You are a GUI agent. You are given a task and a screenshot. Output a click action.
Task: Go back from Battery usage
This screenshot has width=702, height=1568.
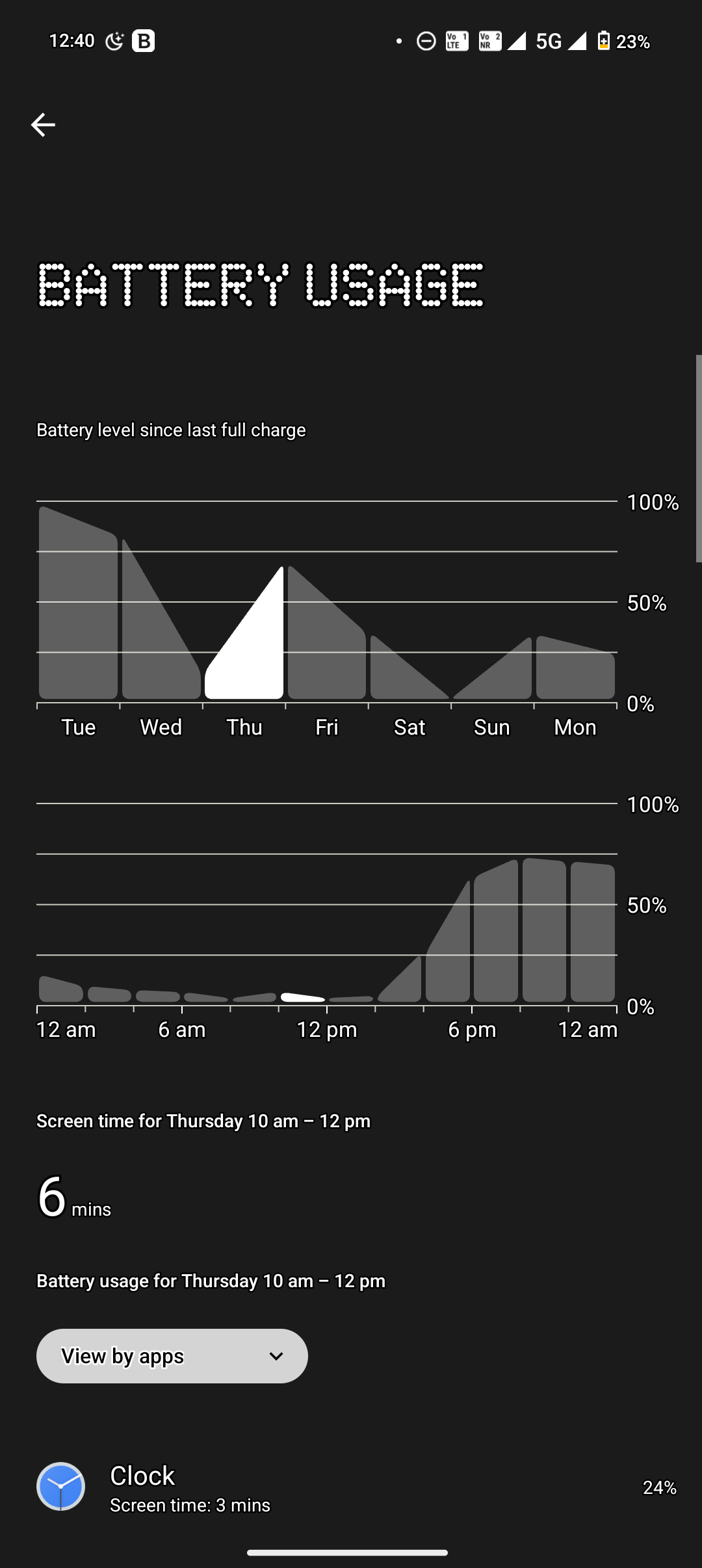coord(43,125)
